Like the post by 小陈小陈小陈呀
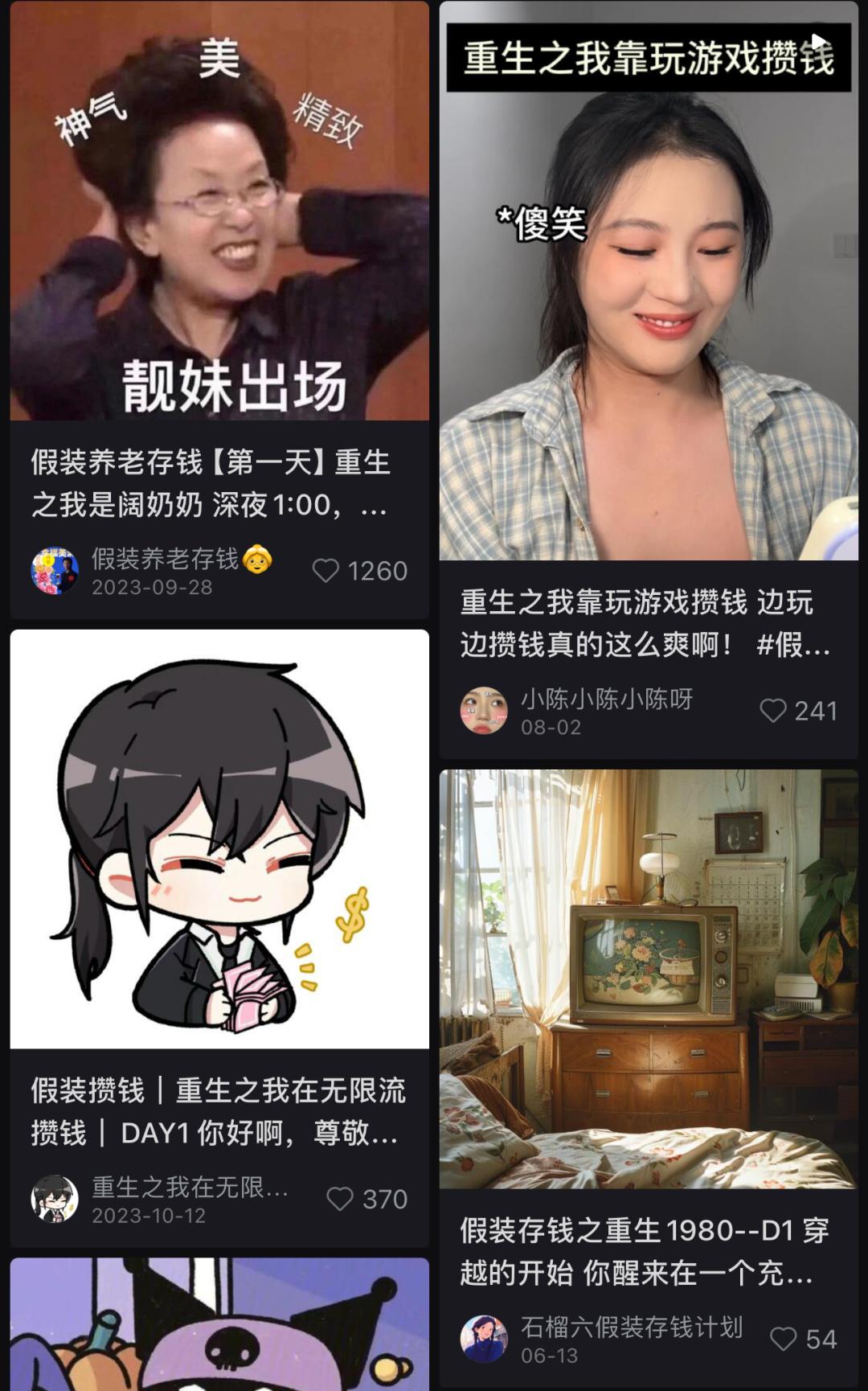The image size is (868, 1391). 773,711
